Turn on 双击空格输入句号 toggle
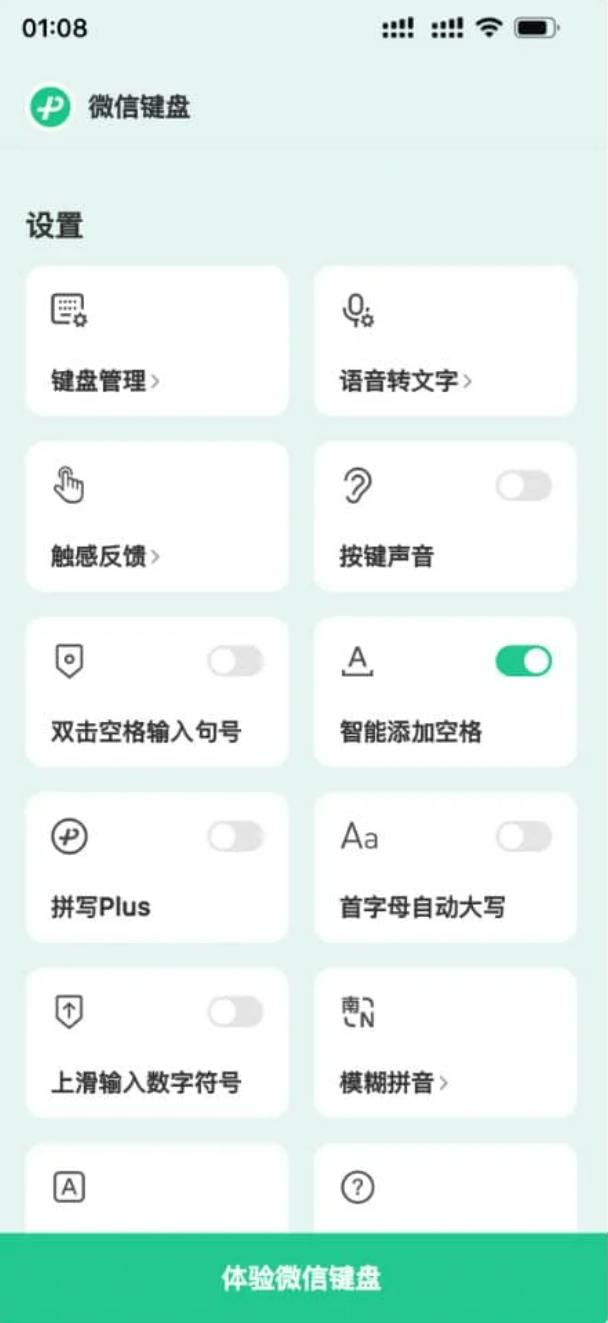 pos(236,661)
